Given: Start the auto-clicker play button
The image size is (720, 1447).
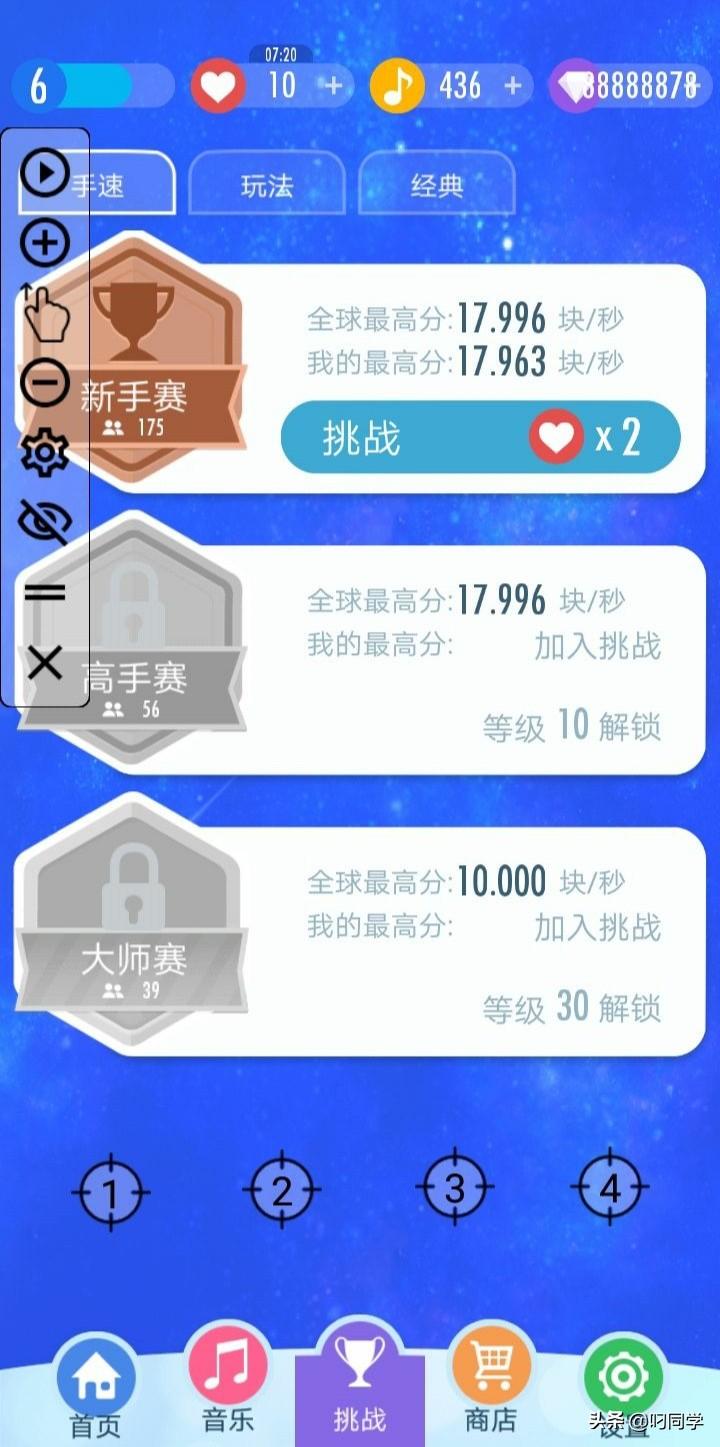Looking at the screenshot, I should click(x=45, y=173).
